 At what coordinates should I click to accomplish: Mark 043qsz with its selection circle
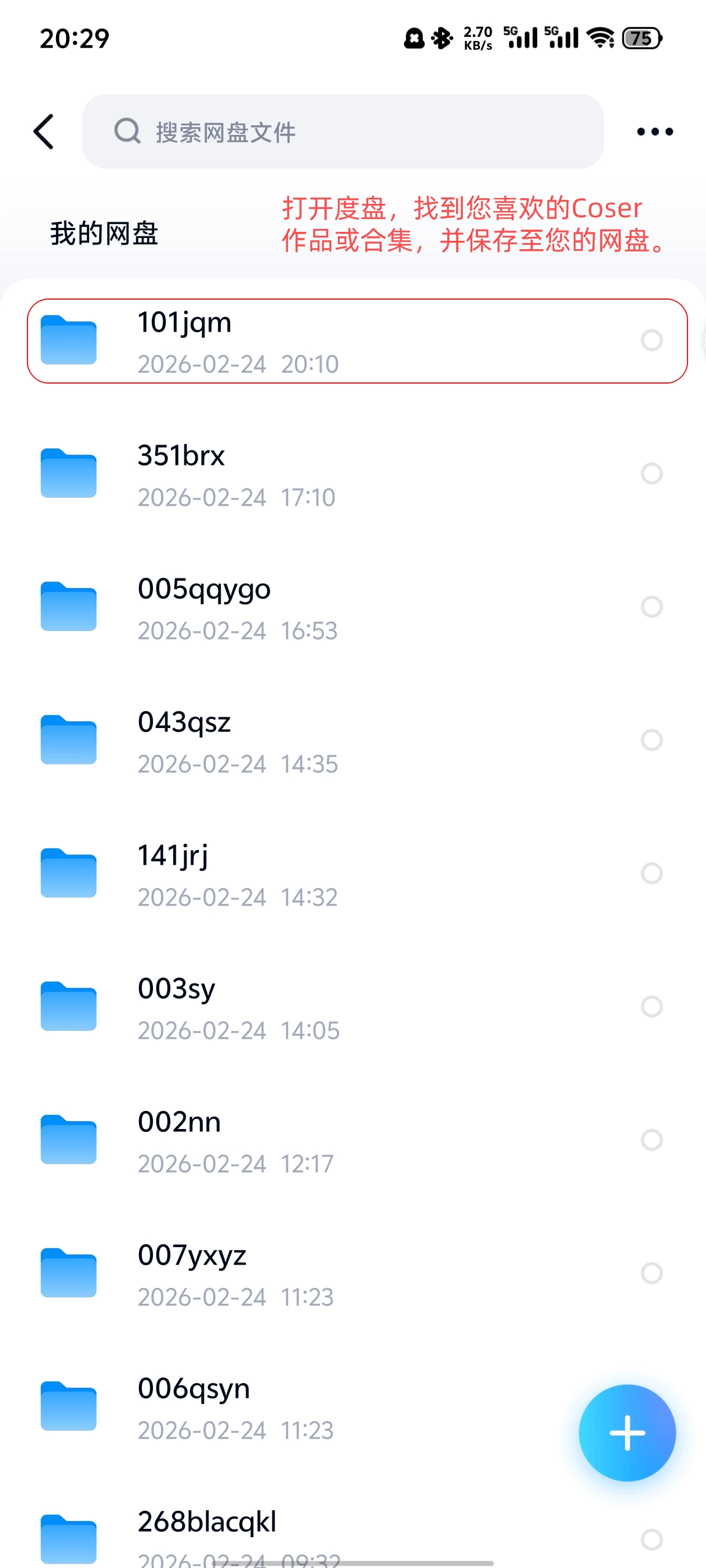(x=652, y=740)
